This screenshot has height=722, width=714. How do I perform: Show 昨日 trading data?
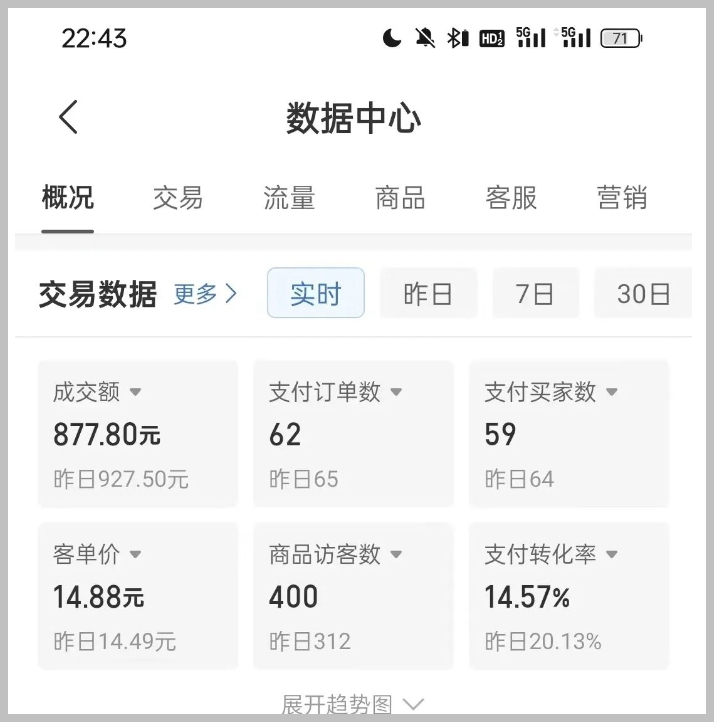coord(428,294)
